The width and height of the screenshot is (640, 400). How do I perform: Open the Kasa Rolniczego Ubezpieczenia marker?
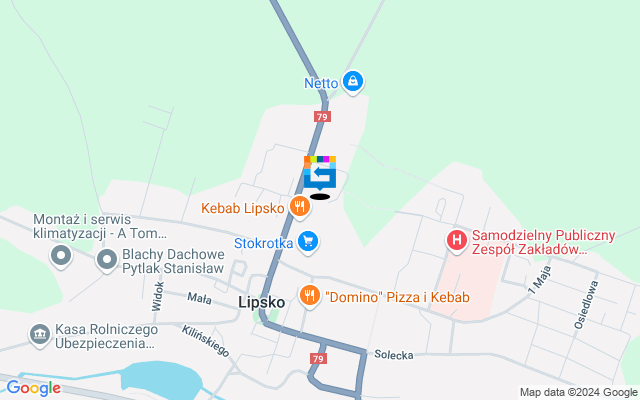(x=40, y=334)
